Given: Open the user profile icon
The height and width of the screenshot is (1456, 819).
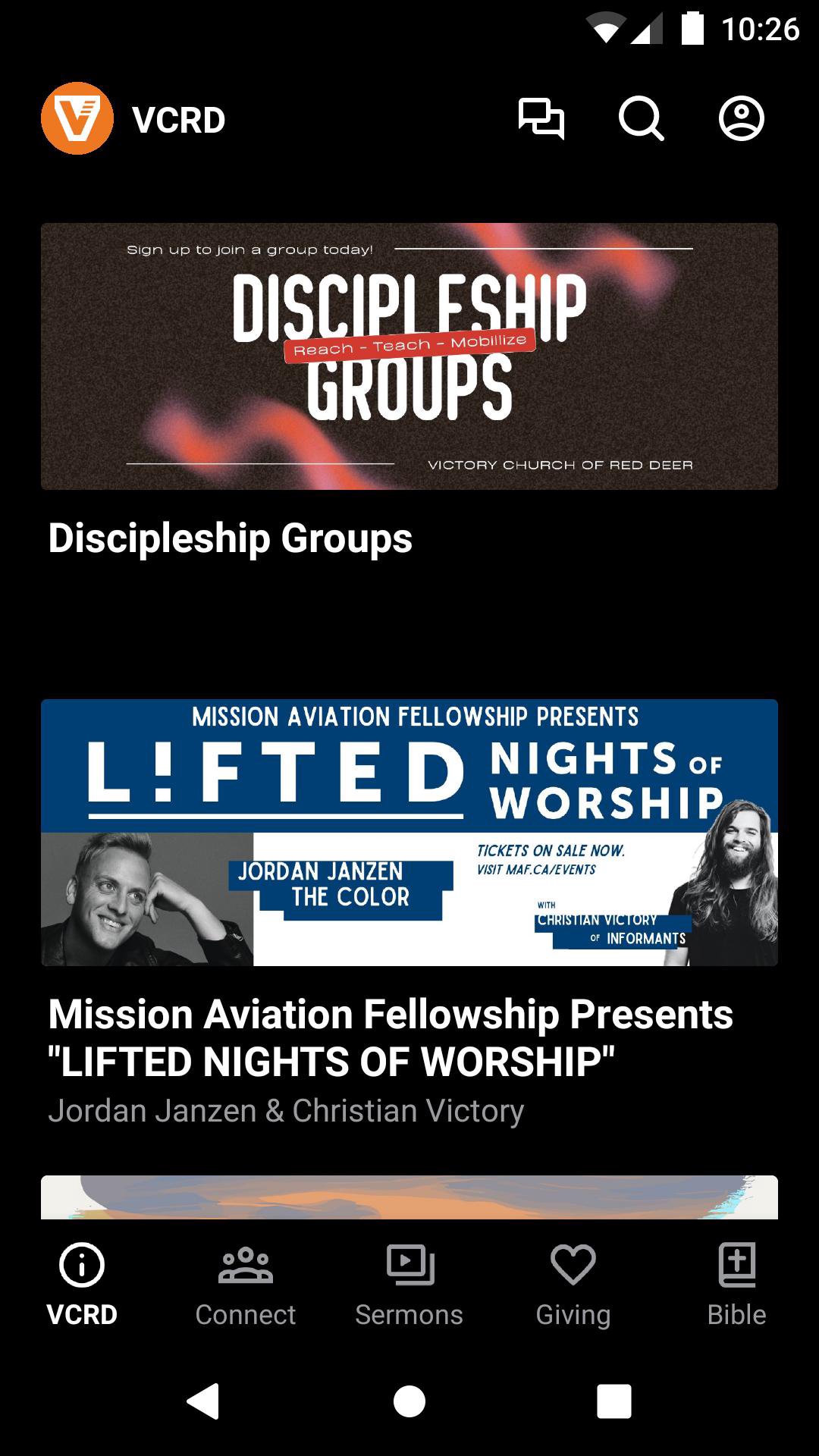Looking at the screenshot, I should (741, 119).
